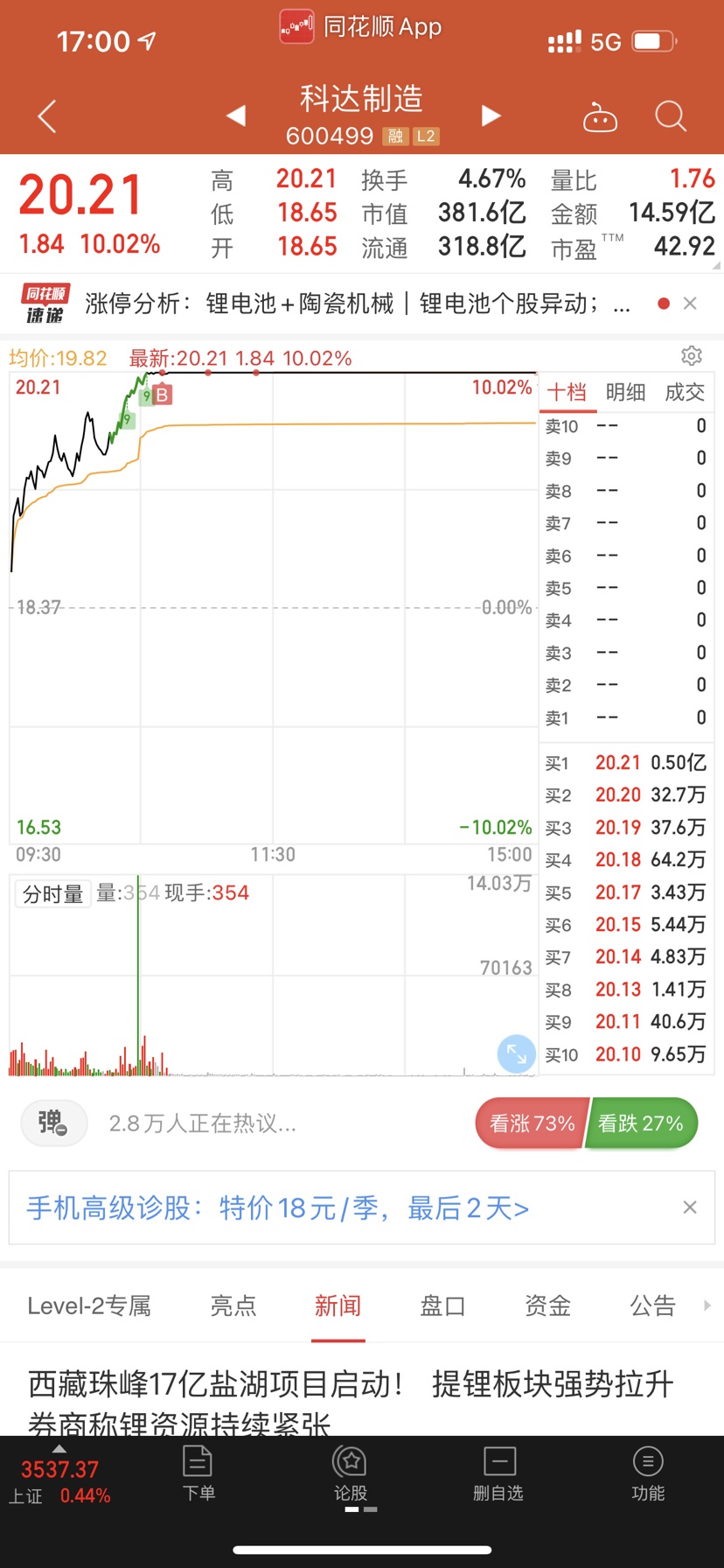Go back using the top-left arrow
This screenshot has width=724, height=1568.
47,116
